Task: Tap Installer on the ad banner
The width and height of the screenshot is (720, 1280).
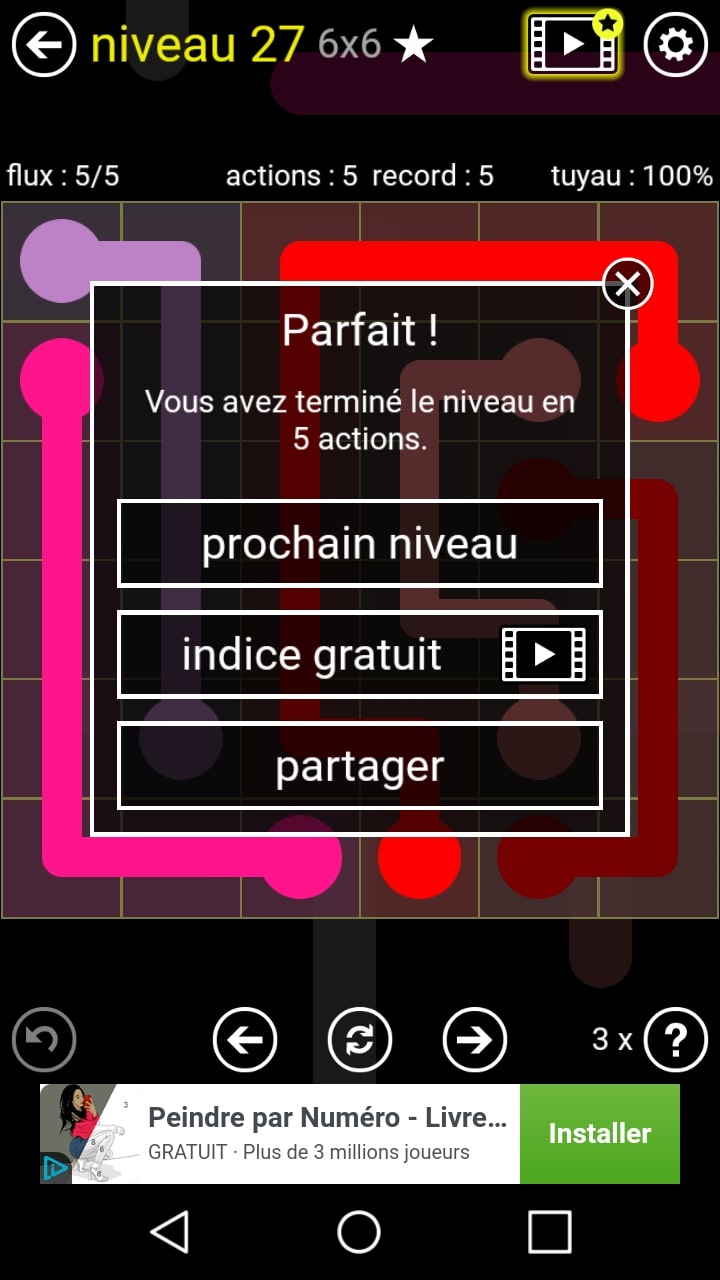Action: pos(599,1133)
